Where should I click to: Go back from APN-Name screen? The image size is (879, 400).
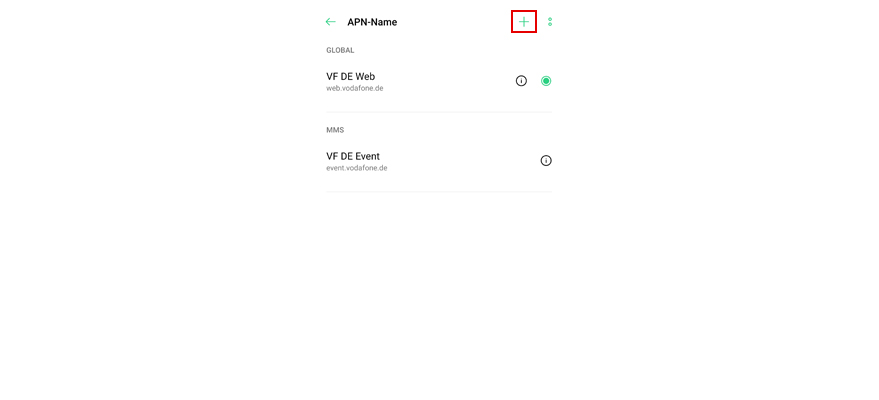click(330, 22)
